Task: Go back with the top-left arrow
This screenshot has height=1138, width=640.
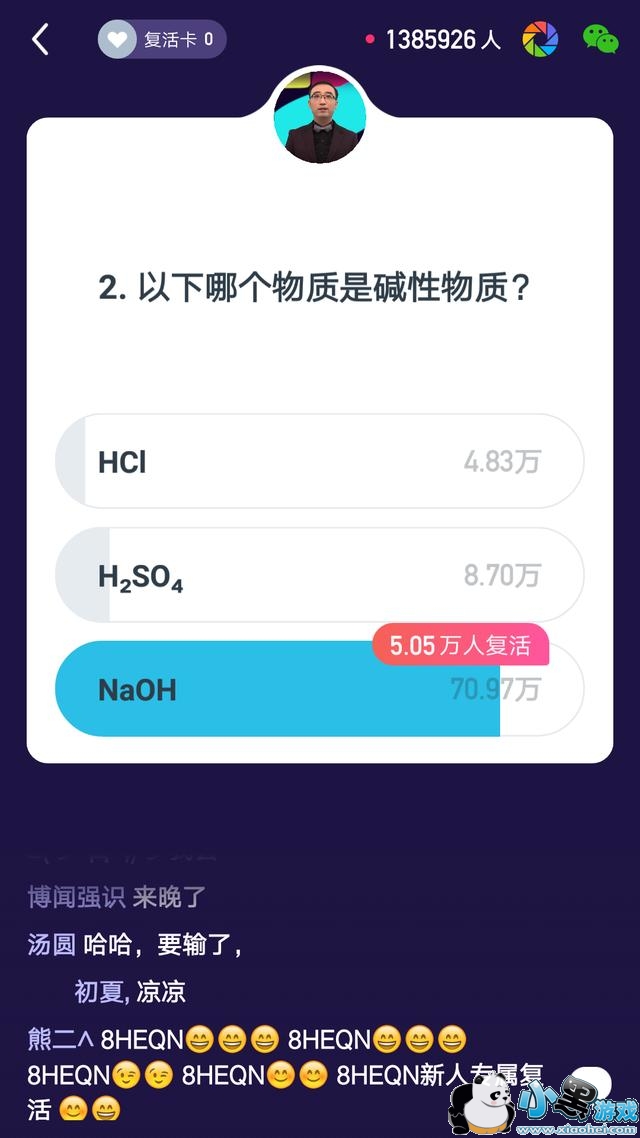Action: 41,40
